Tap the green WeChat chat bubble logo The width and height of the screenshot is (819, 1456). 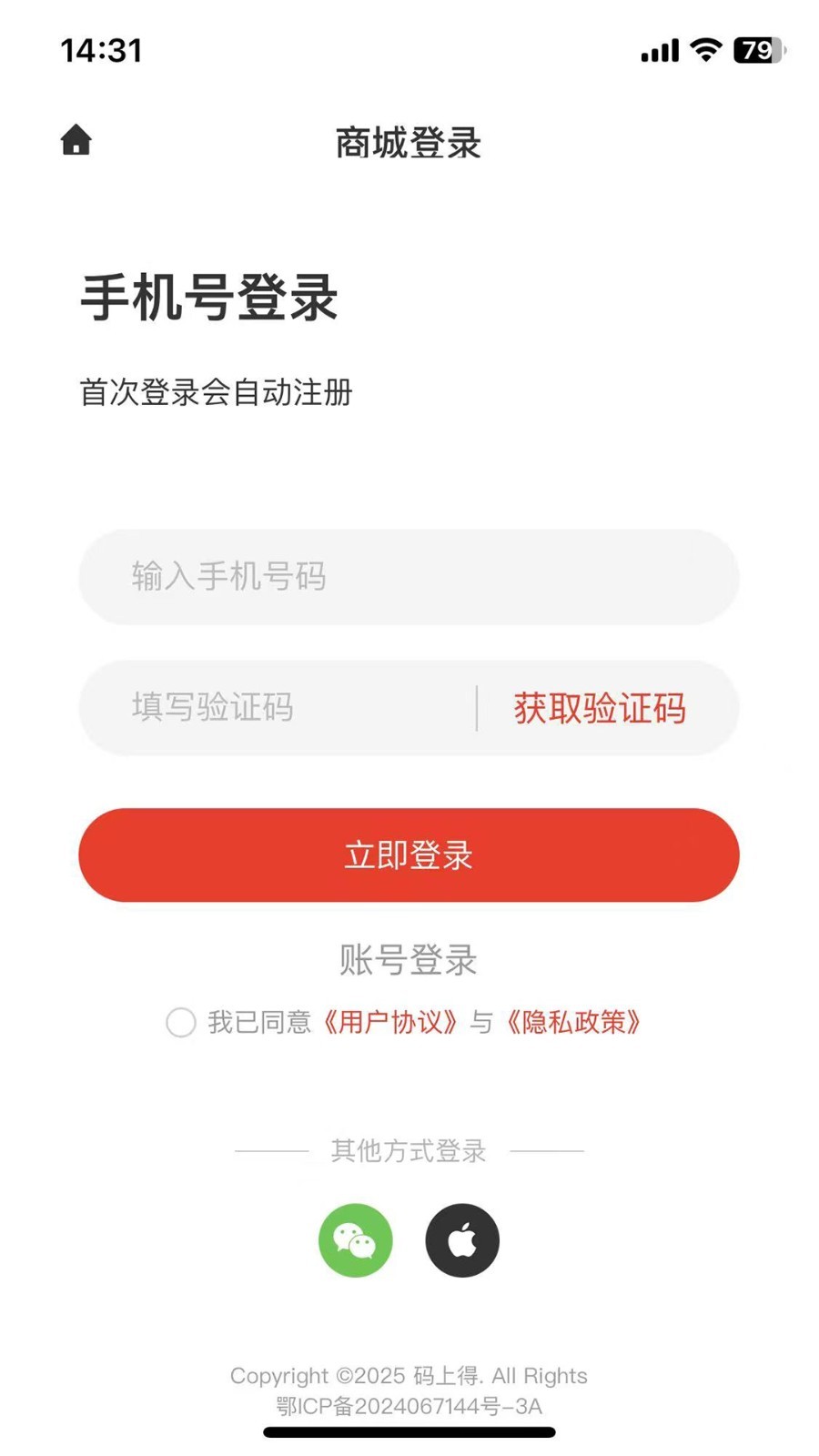pos(356,1239)
